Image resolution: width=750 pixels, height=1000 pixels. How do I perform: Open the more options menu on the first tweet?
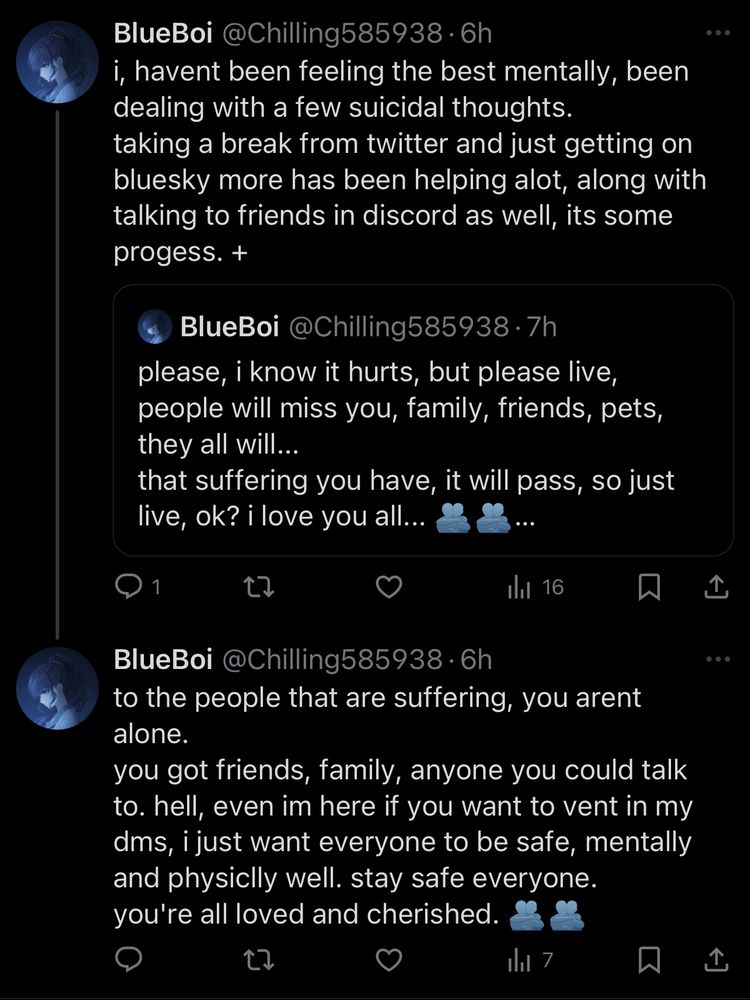[718, 31]
